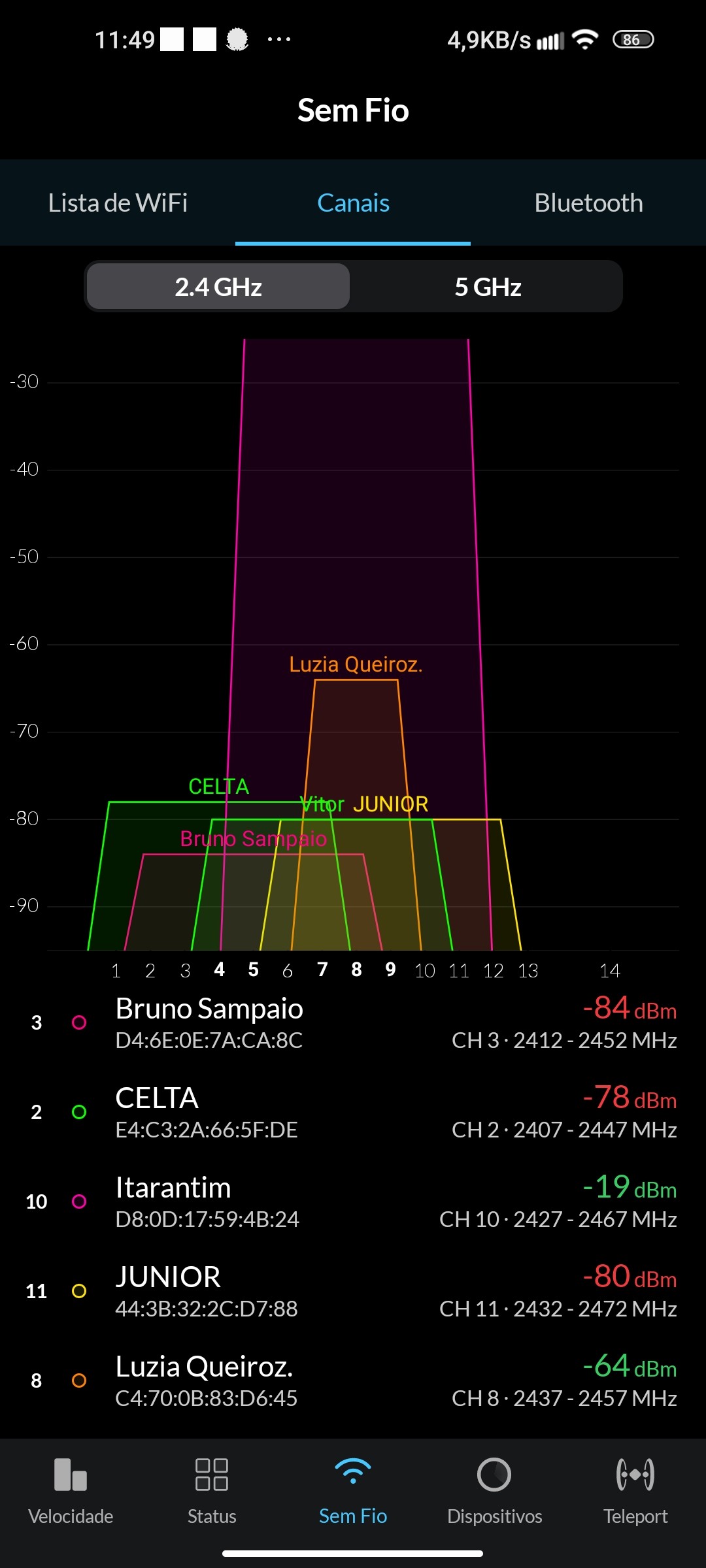Screen dimensions: 706x1568
Task: Switch to the 5 GHz band
Action: [x=488, y=287]
